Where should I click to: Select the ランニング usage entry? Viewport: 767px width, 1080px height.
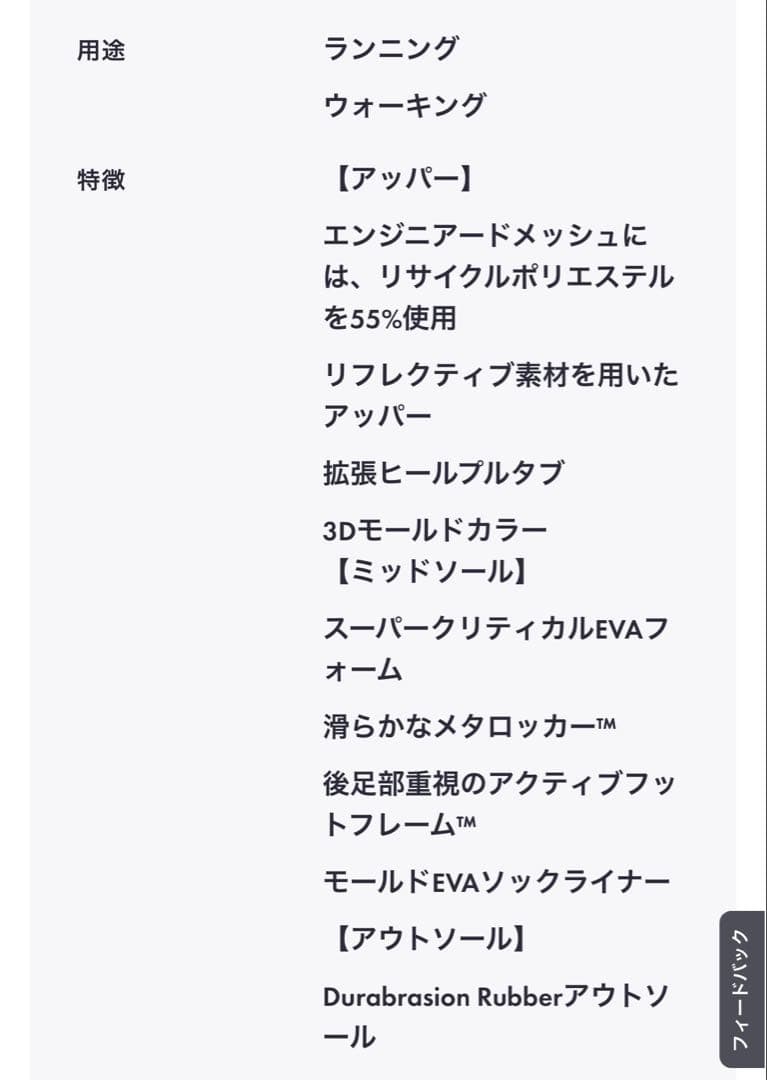tap(390, 45)
